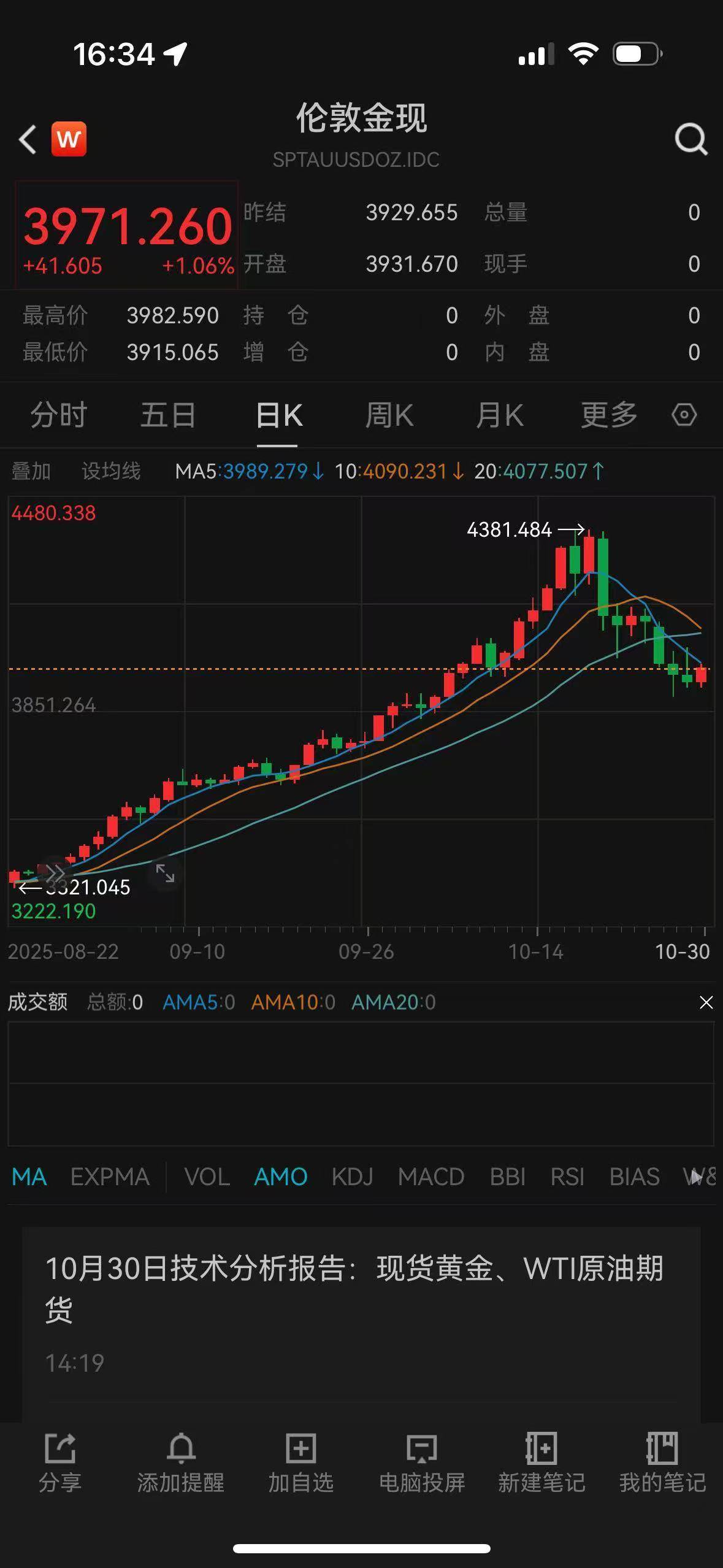Viewport: 723px width, 1568px height.
Task: Open chart settings with the gear icon
Action: pos(683,415)
